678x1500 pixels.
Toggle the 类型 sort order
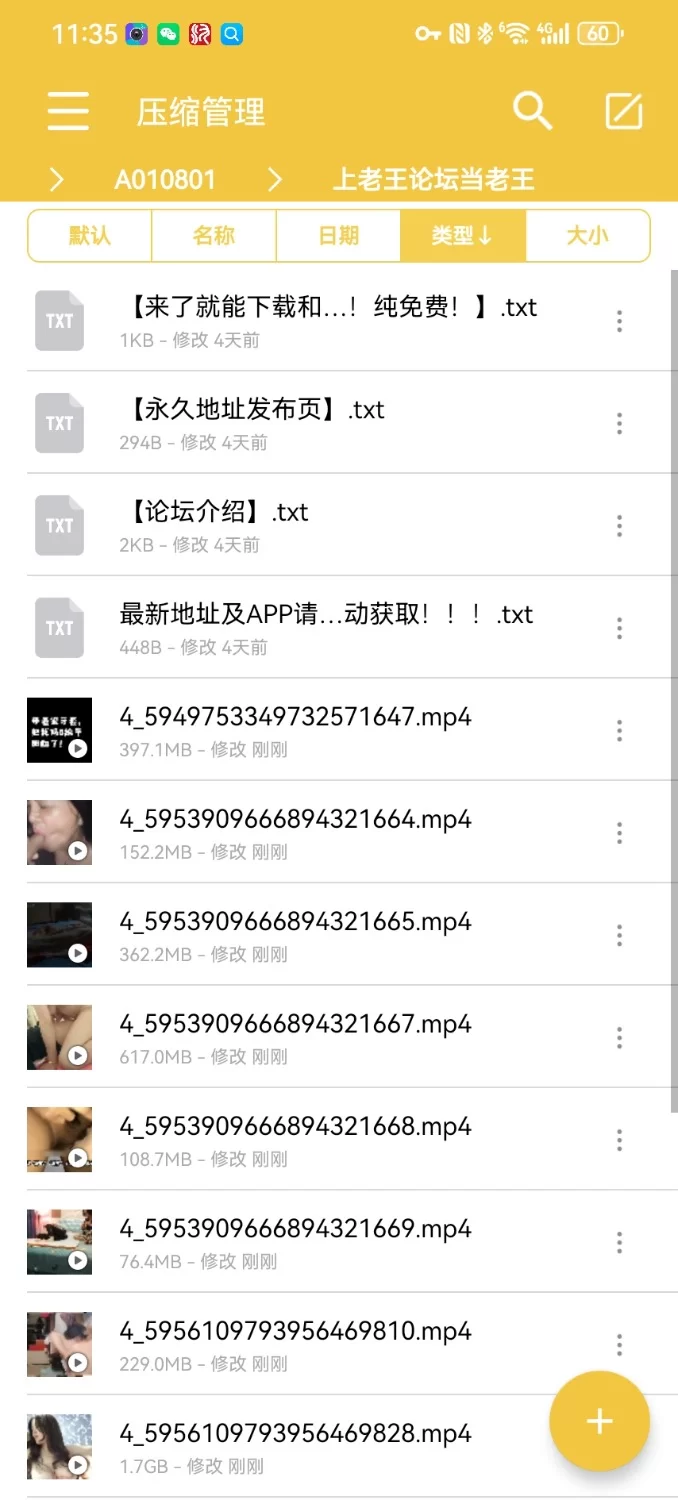tap(462, 236)
